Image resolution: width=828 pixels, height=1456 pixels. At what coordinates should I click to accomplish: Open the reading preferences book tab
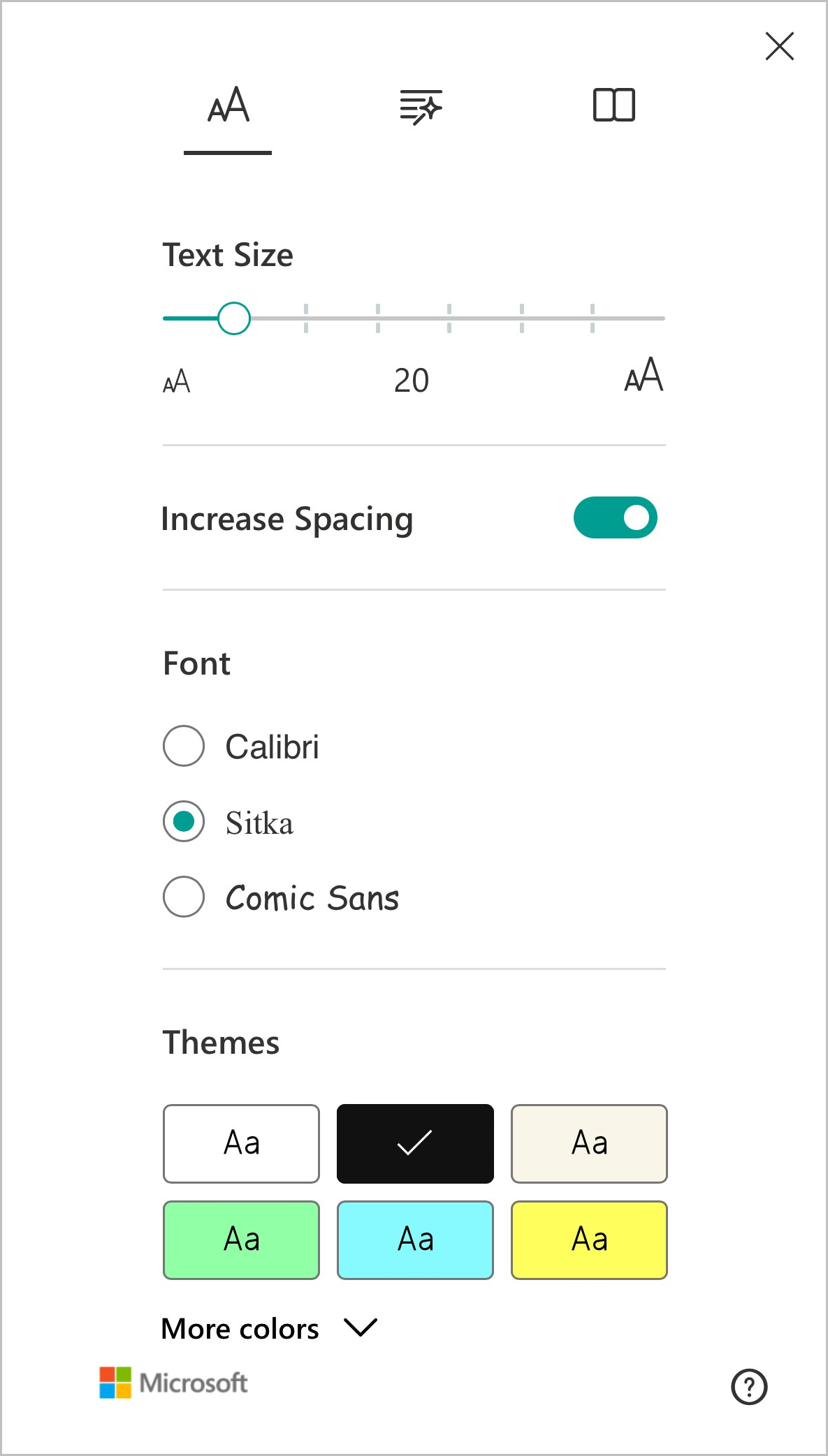pyautogui.click(x=613, y=105)
